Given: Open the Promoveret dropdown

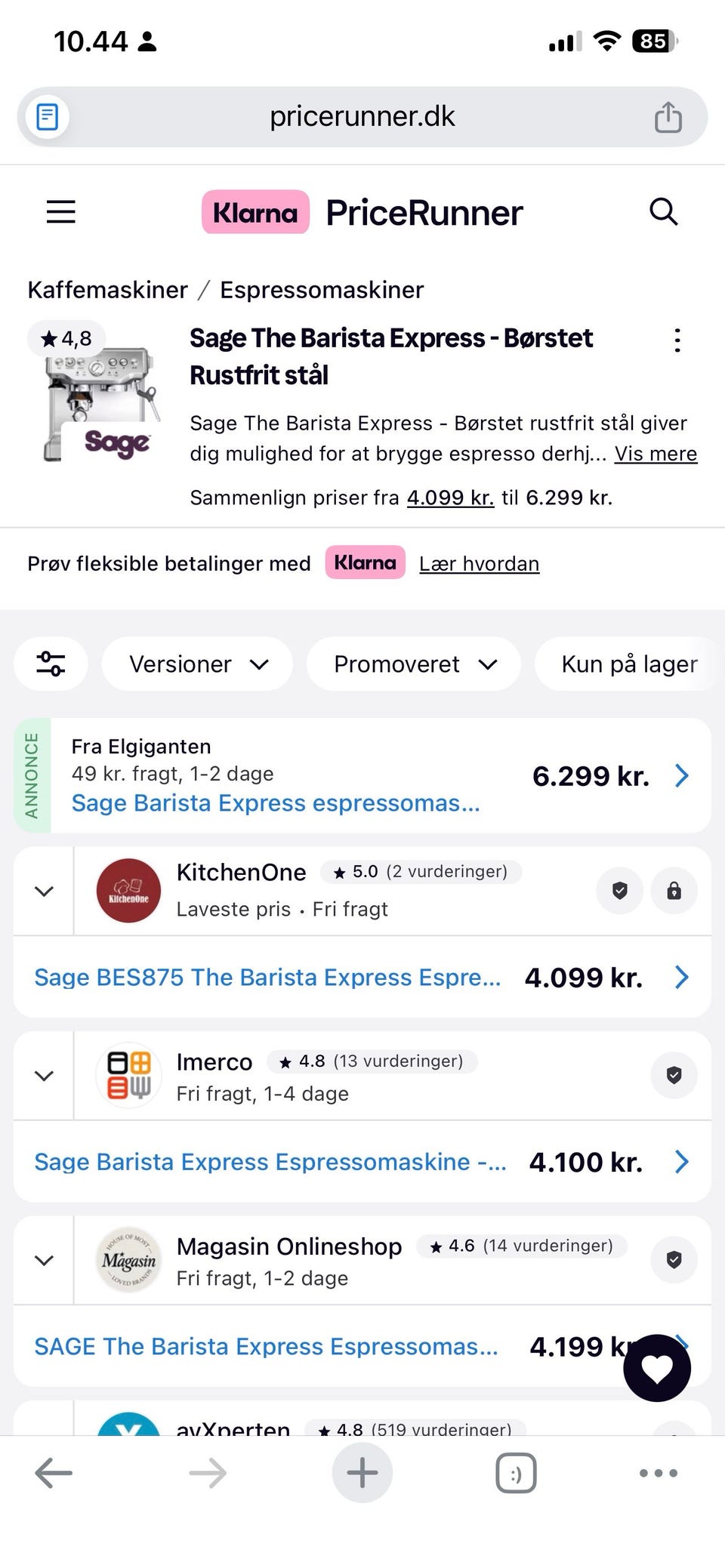Looking at the screenshot, I should [414, 664].
